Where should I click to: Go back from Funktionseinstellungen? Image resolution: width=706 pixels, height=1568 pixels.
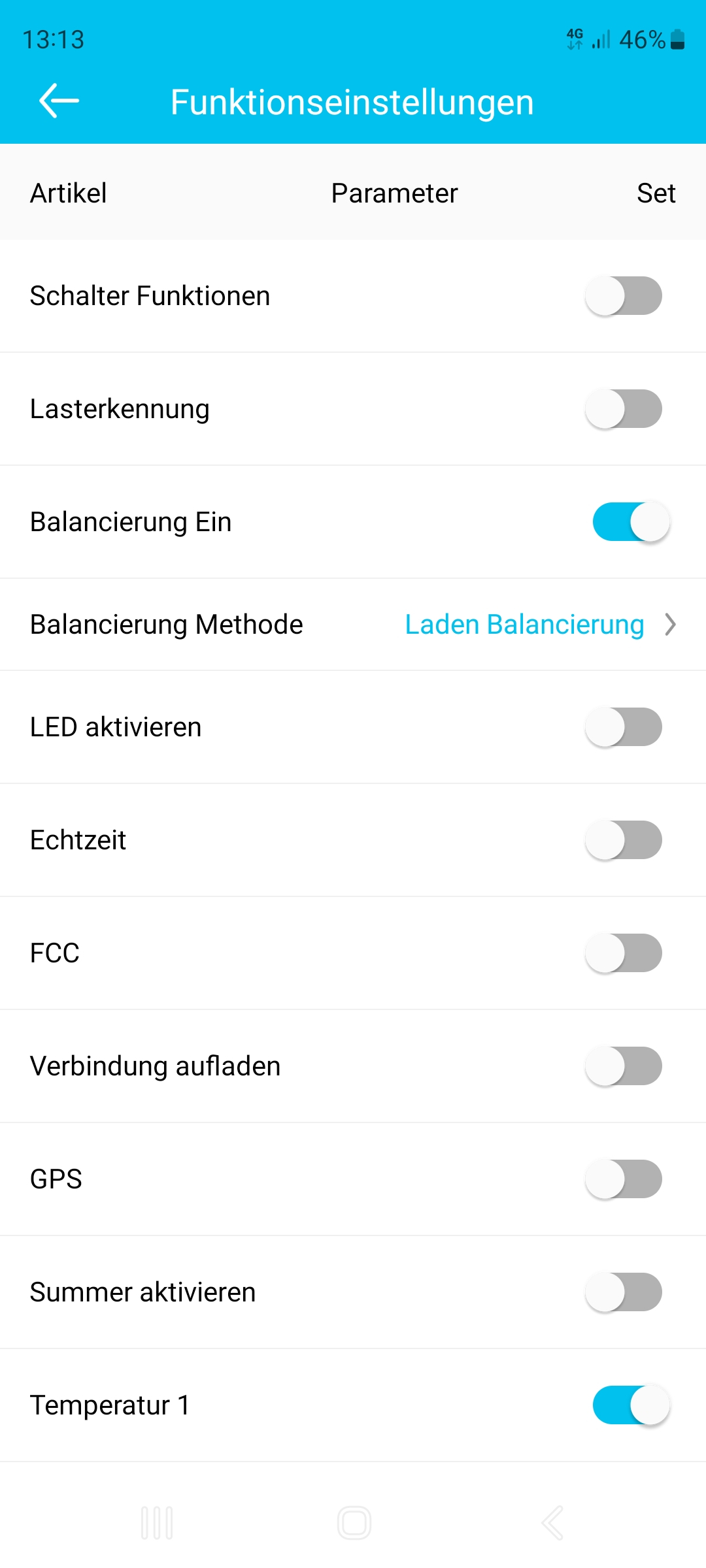59,101
